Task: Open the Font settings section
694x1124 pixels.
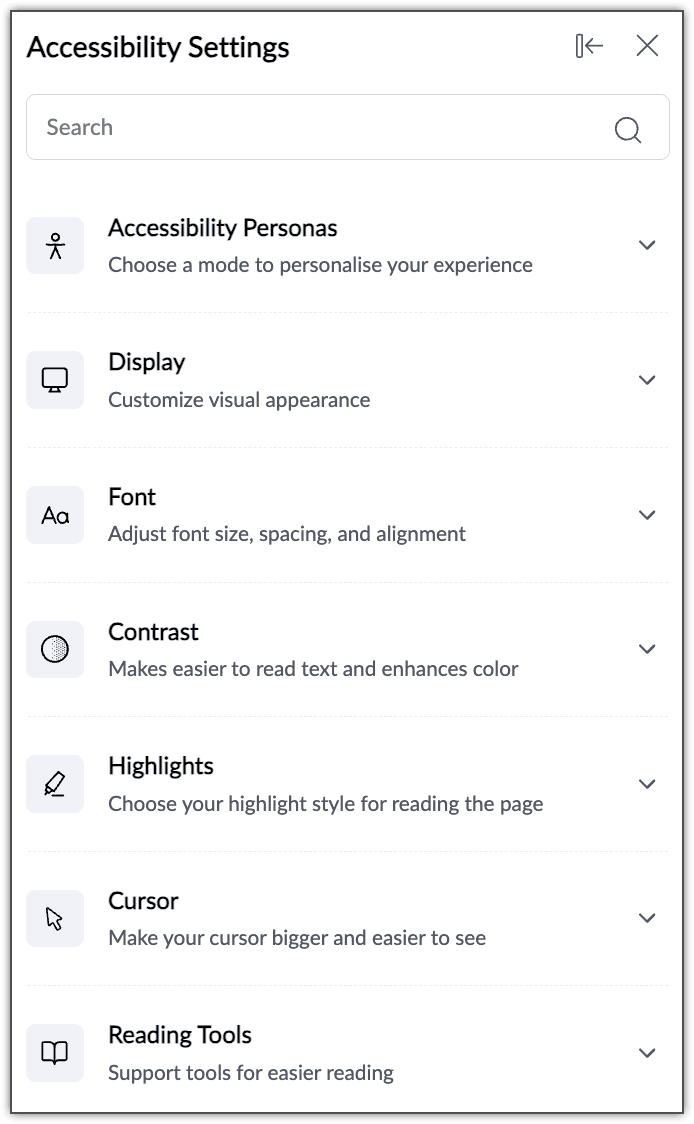Action: 647,515
